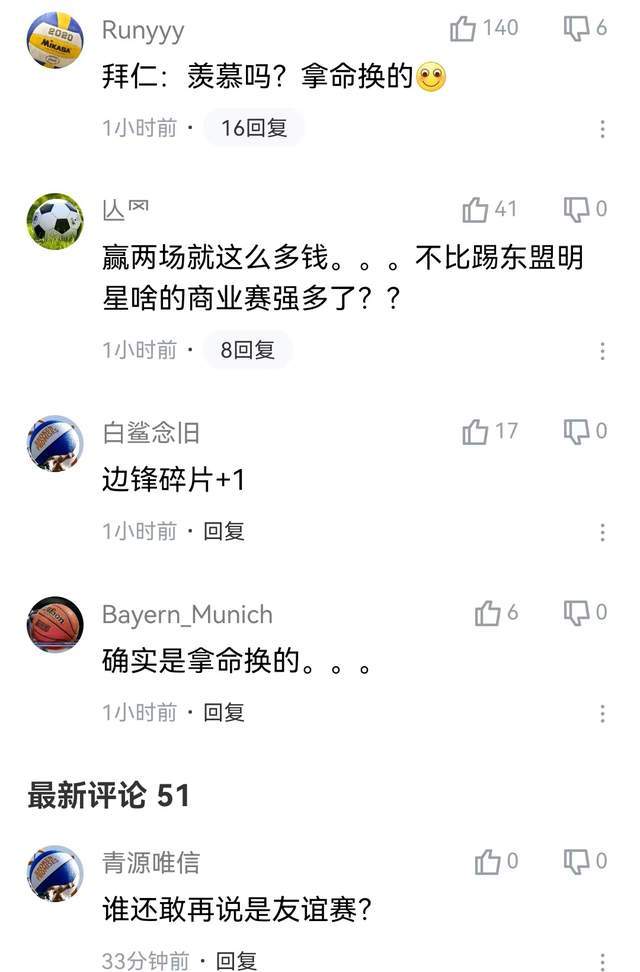Open the overflow menu on the 赢两场 comment
The height and width of the screenshot is (972, 640).
pyautogui.click(x=602, y=351)
